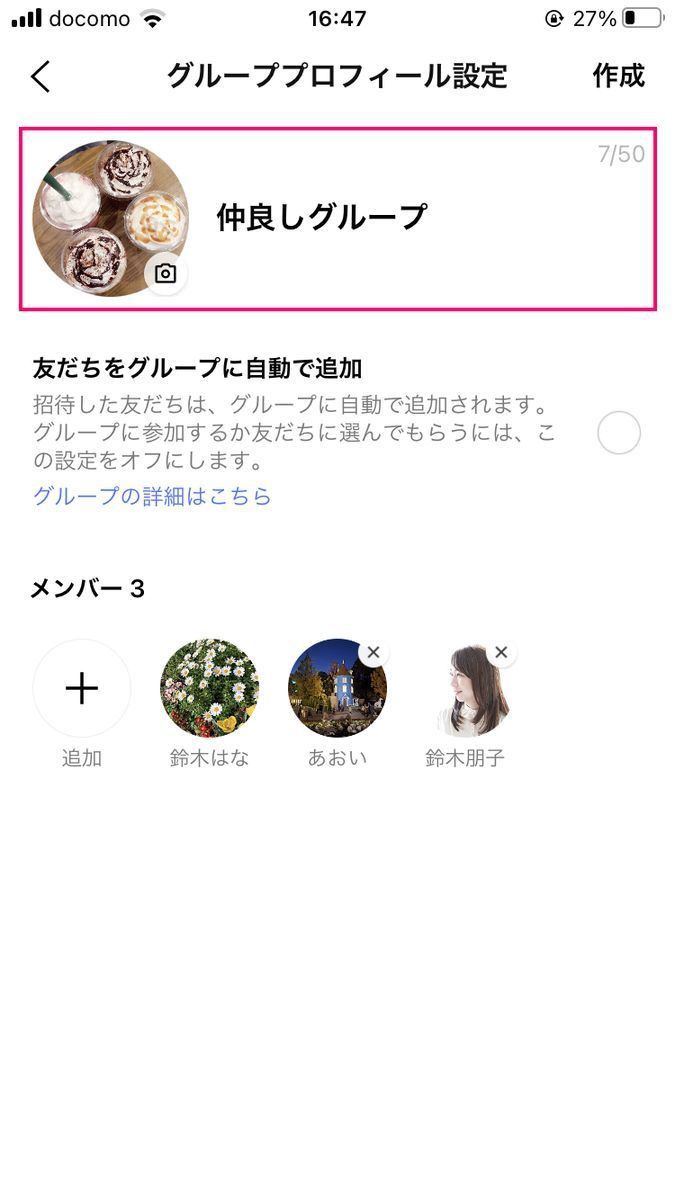Viewport: 675px width, 1200px height.
Task: Tap 作成 to create the group
Action: (618, 76)
